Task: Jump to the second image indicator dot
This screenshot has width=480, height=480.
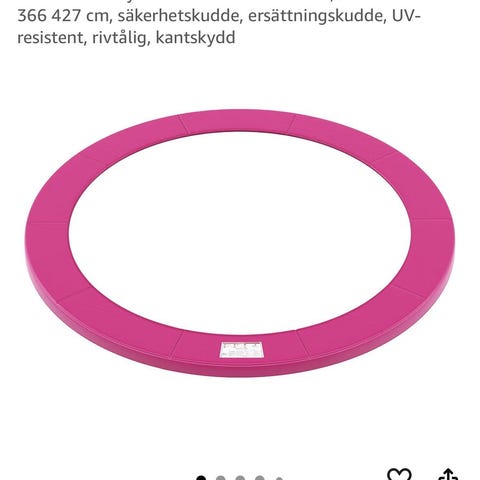Action: click(220, 478)
